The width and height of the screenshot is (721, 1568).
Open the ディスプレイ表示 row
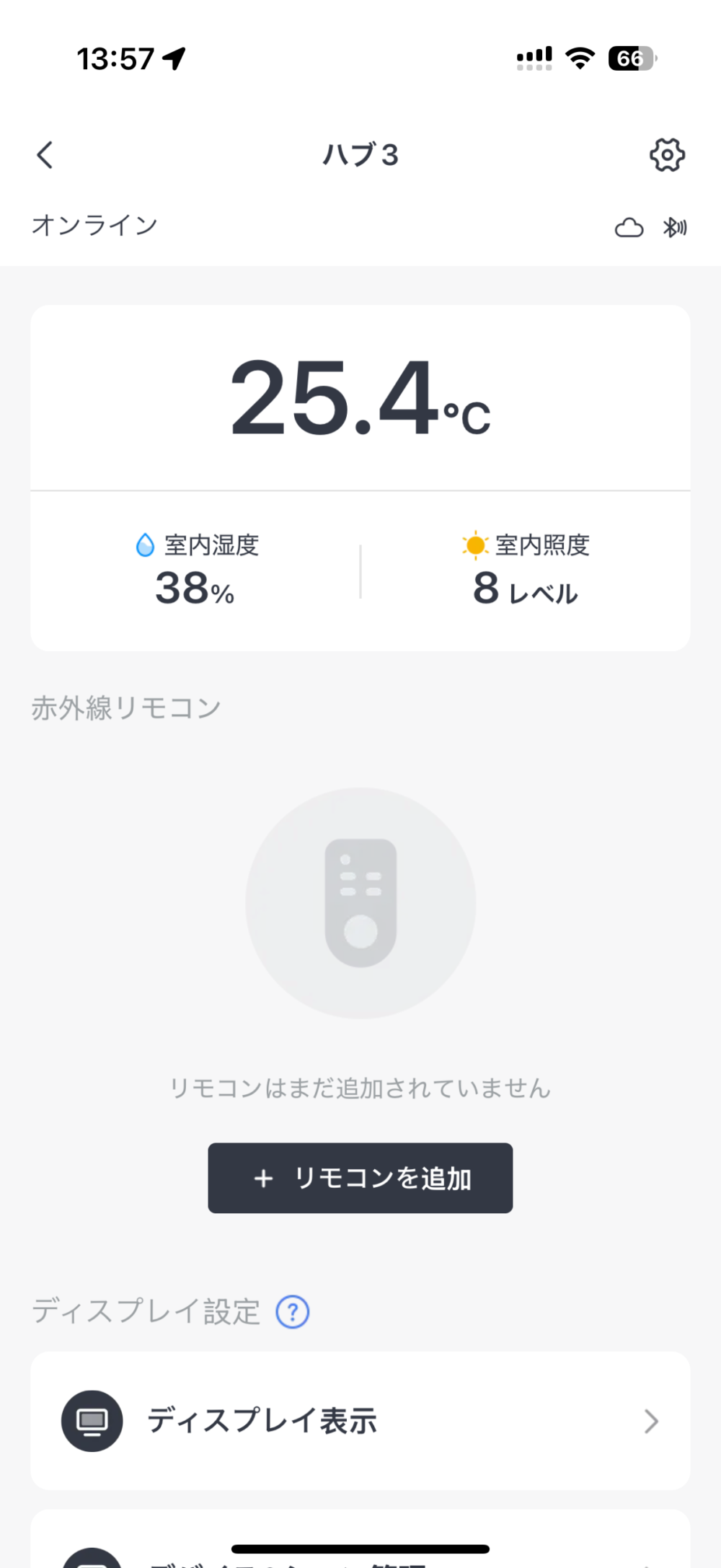[360, 1421]
